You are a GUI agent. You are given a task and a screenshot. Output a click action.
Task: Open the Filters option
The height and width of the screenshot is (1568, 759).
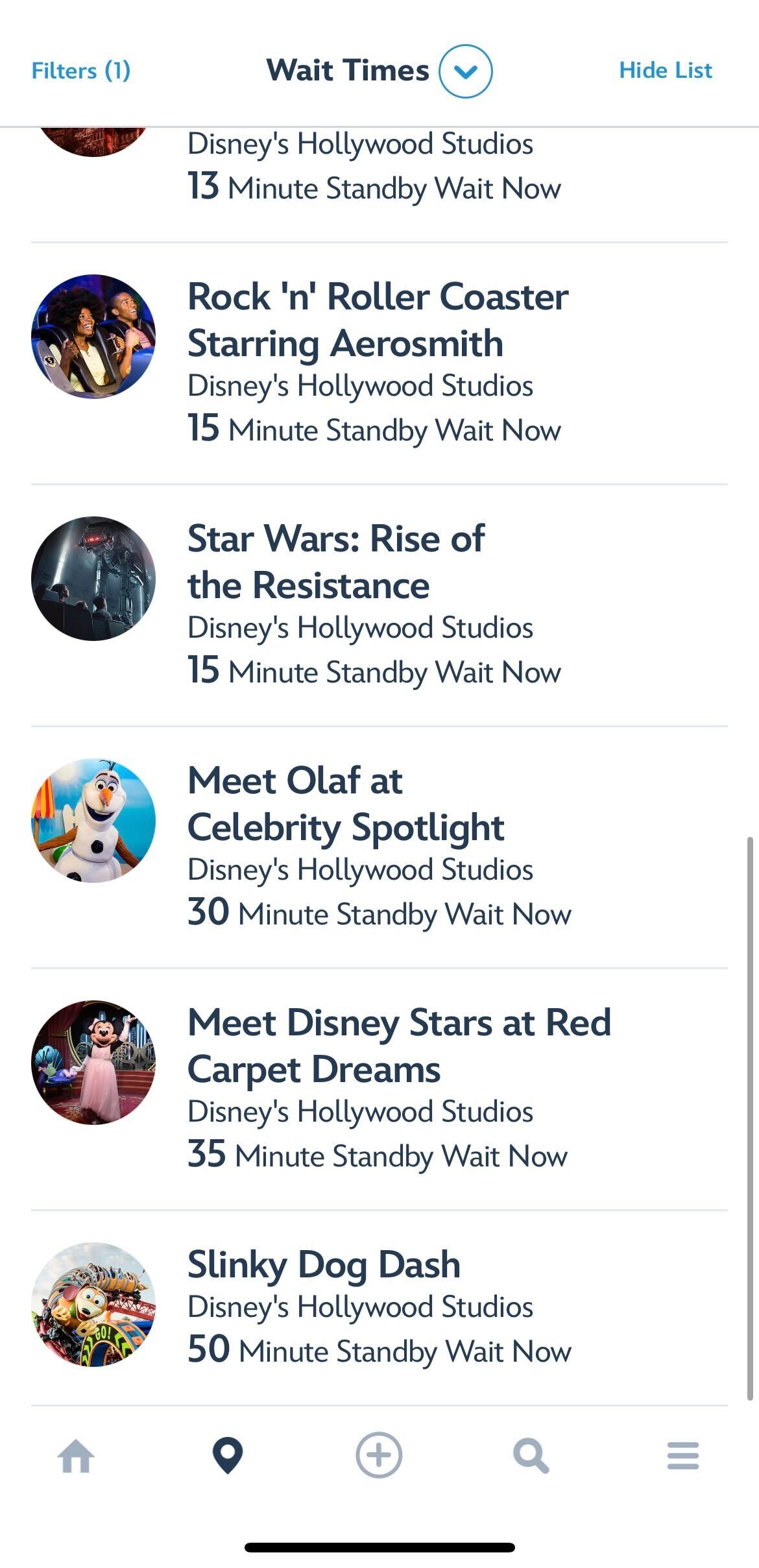click(81, 71)
